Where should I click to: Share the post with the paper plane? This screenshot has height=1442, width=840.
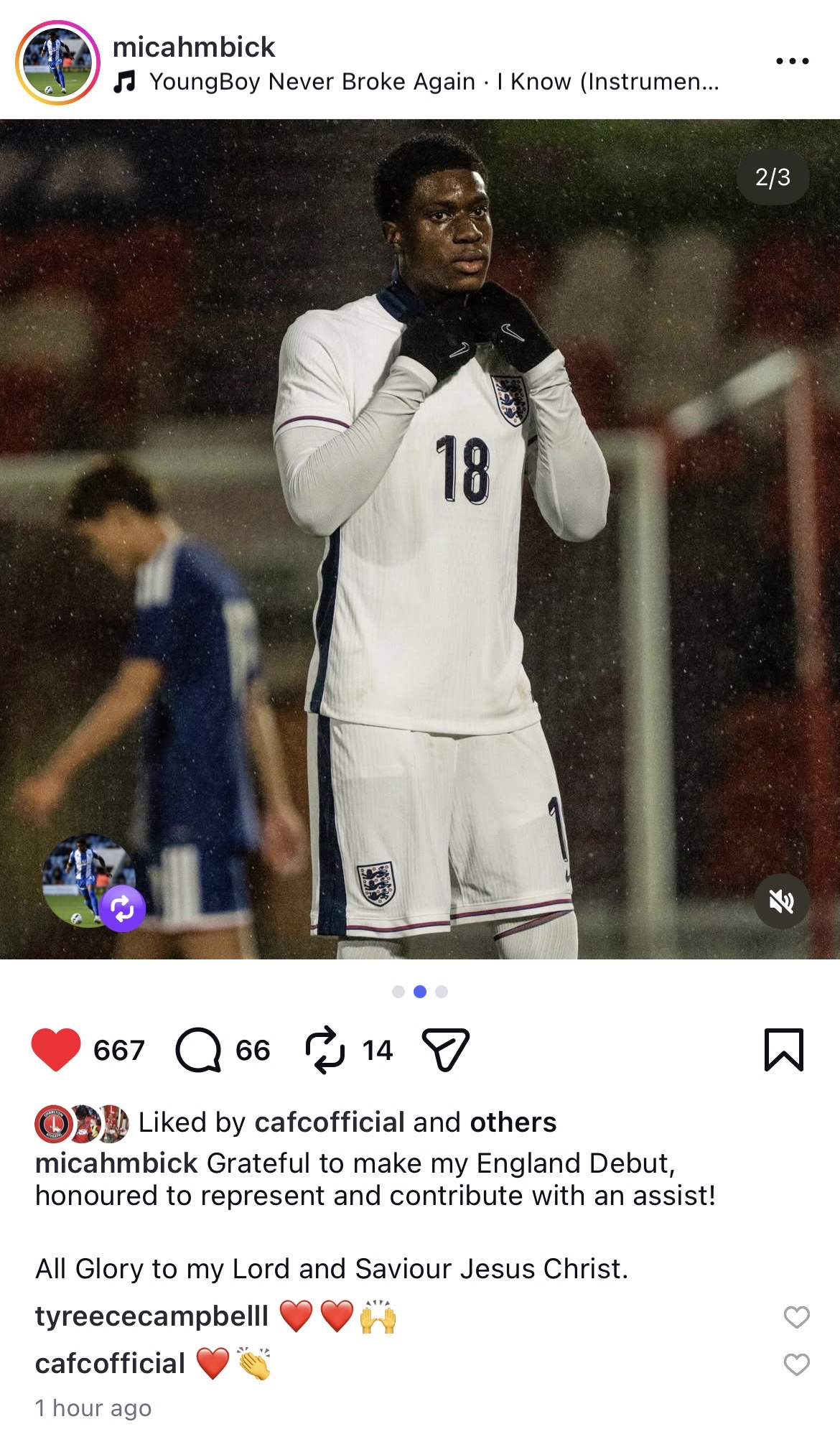point(445,1050)
